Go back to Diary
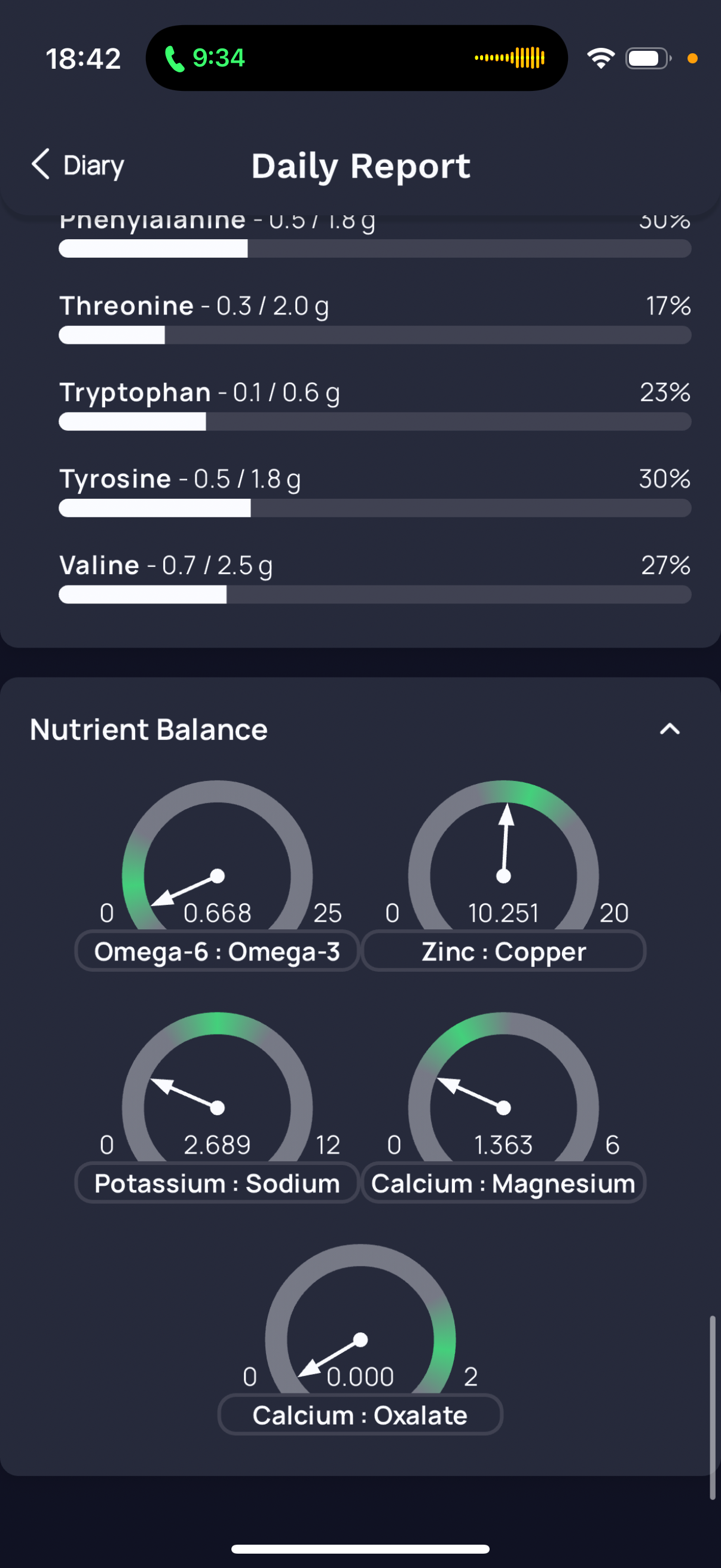Image resolution: width=721 pixels, height=1568 pixels. tap(78, 165)
